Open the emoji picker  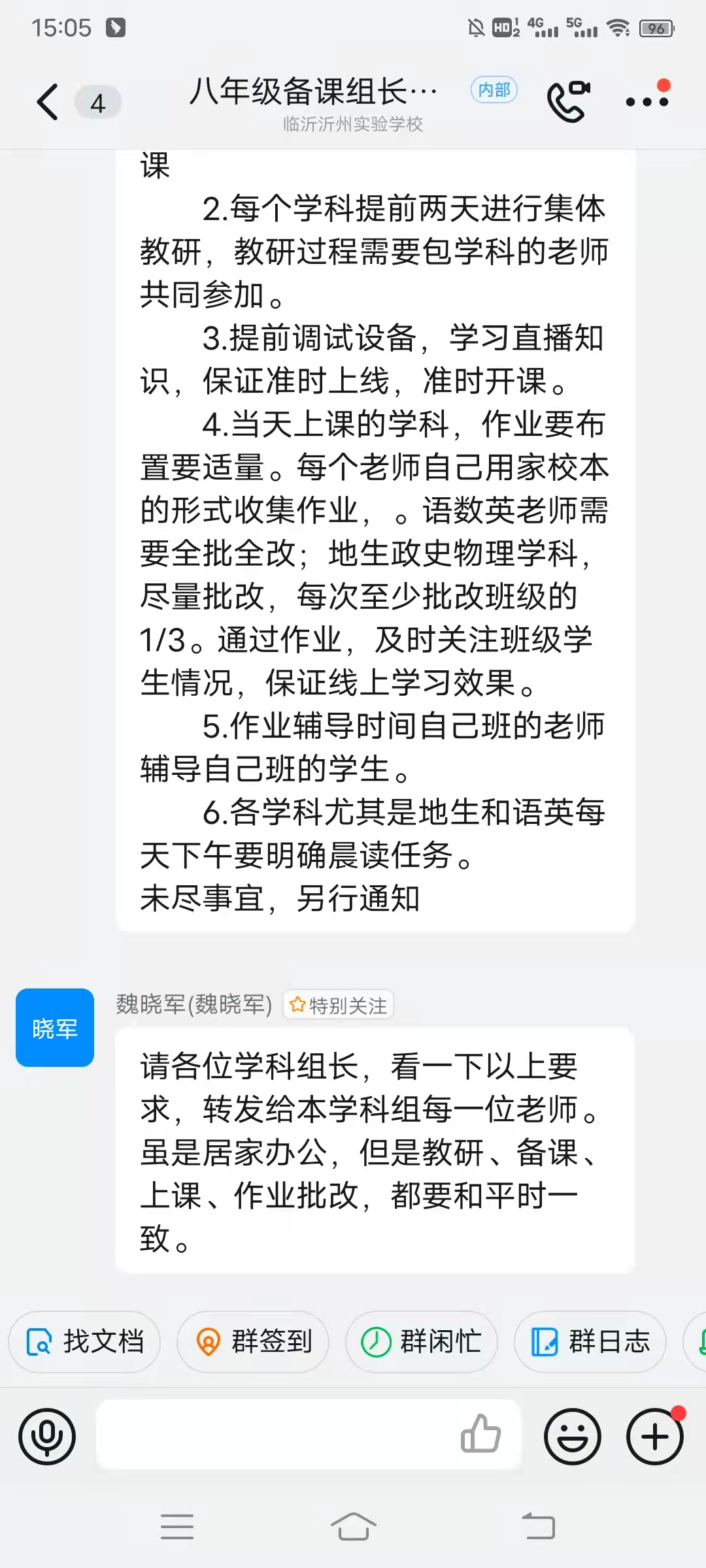click(x=573, y=1437)
